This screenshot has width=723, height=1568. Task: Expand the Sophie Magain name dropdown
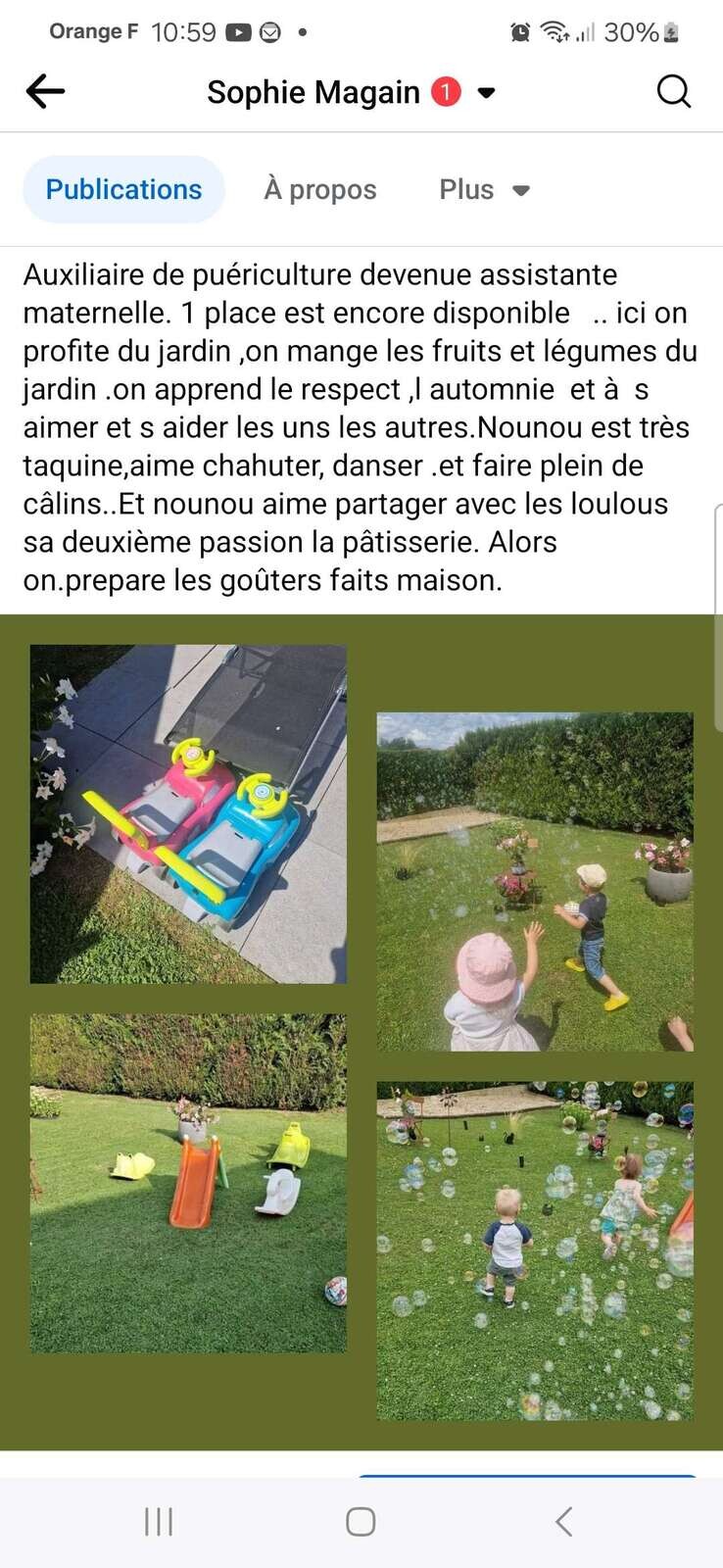pyautogui.click(x=486, y=93)
